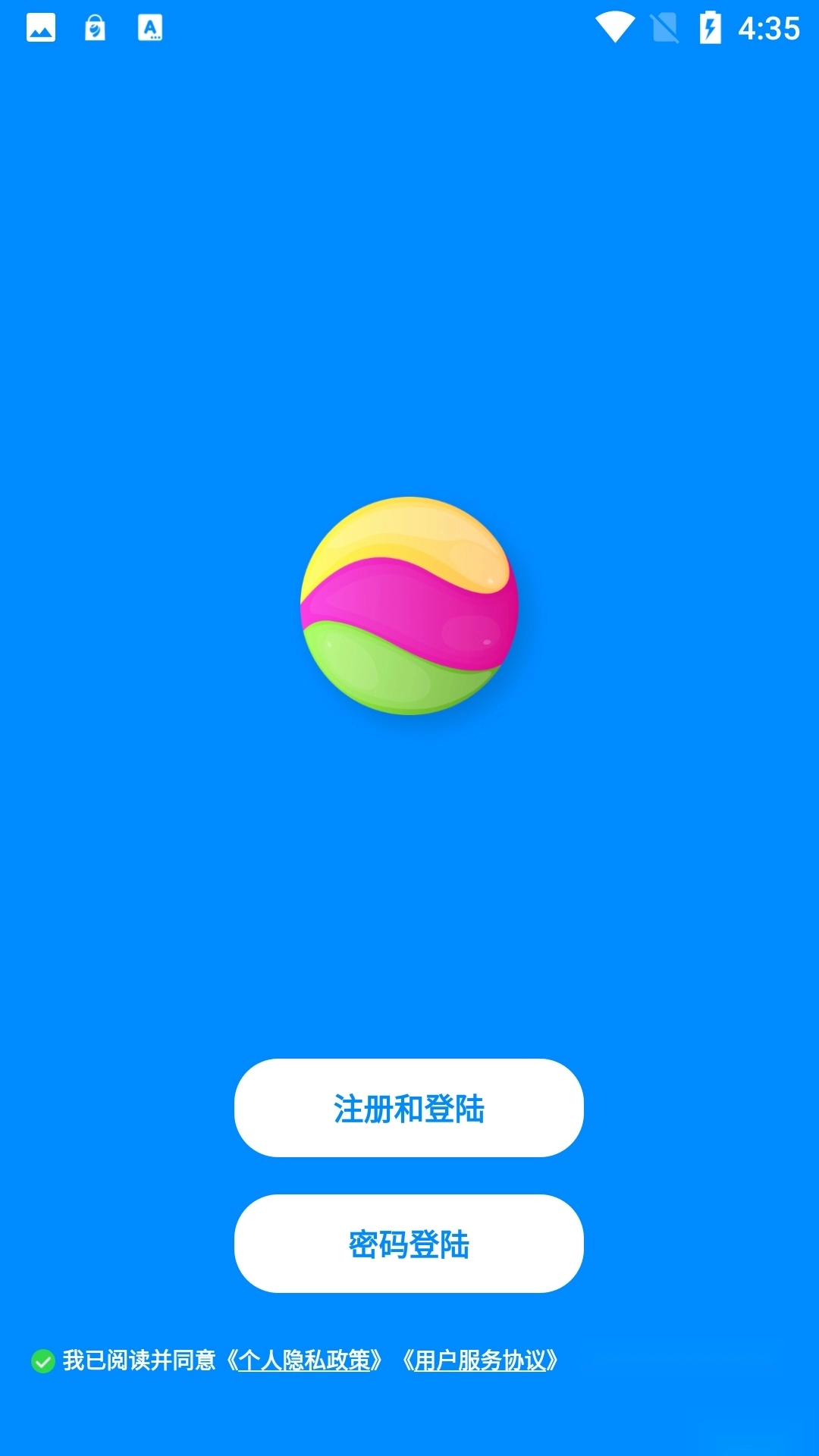Choose password login instead of registration

pos(409,1244)
